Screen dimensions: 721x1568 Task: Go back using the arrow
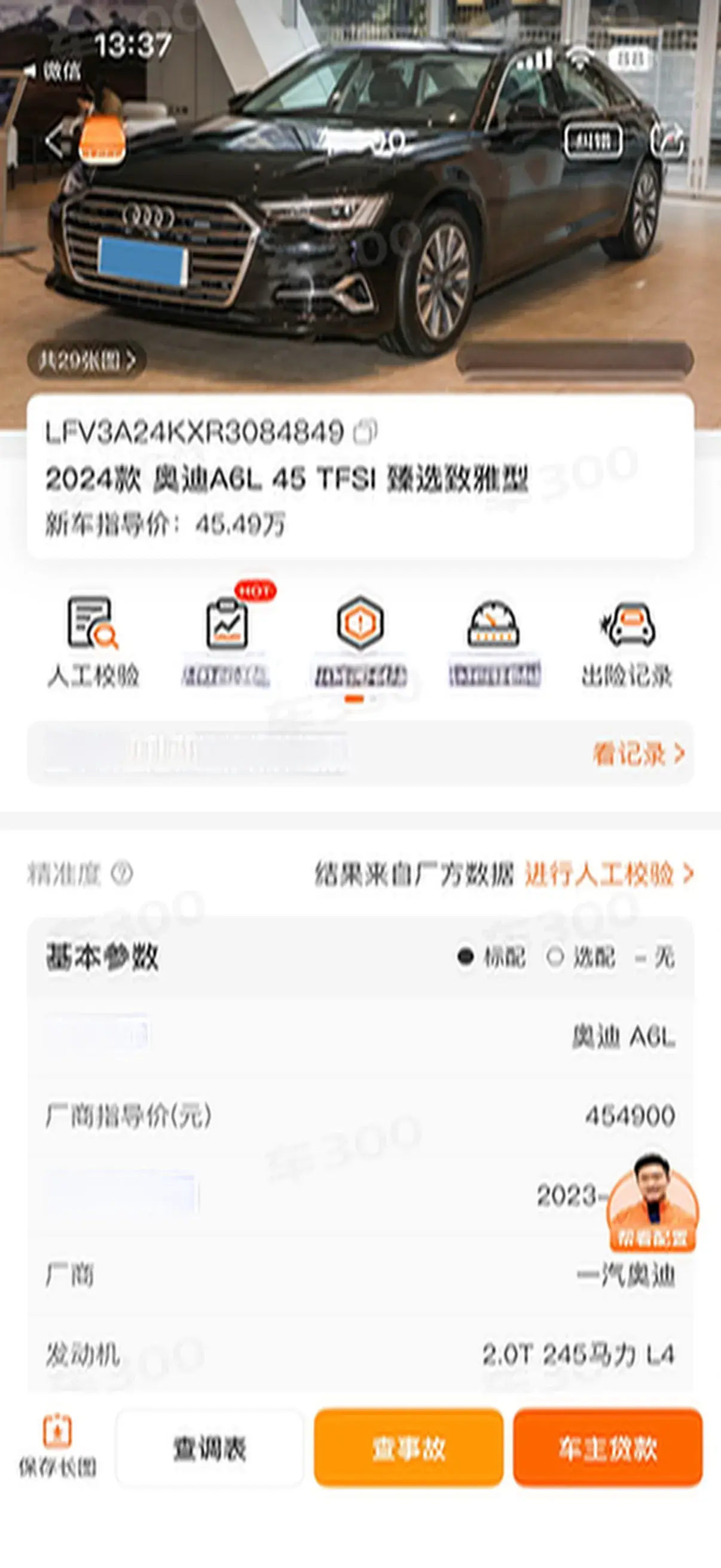point(55,142)
